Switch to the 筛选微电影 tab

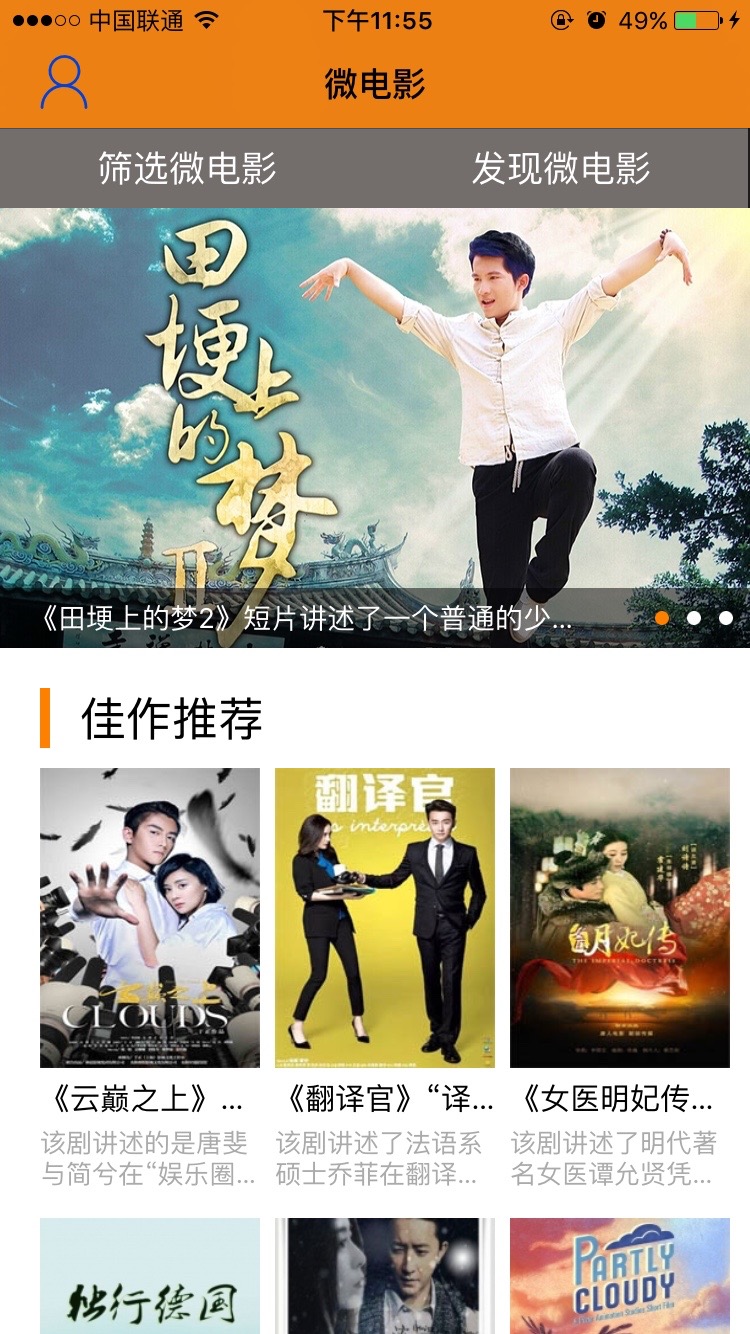pos(187,168)
